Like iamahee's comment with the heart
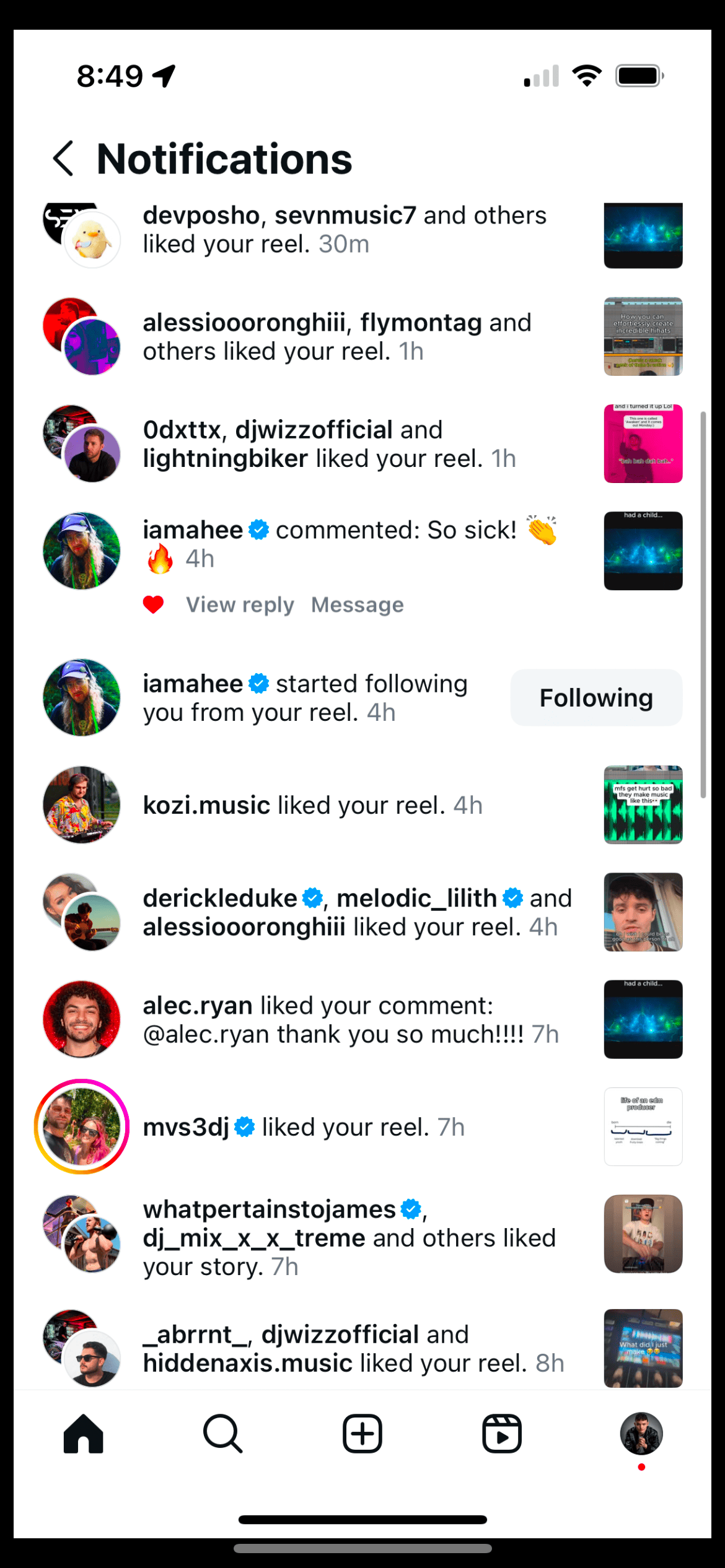This screenshot has width=725, height=1568. click(153, 604)
